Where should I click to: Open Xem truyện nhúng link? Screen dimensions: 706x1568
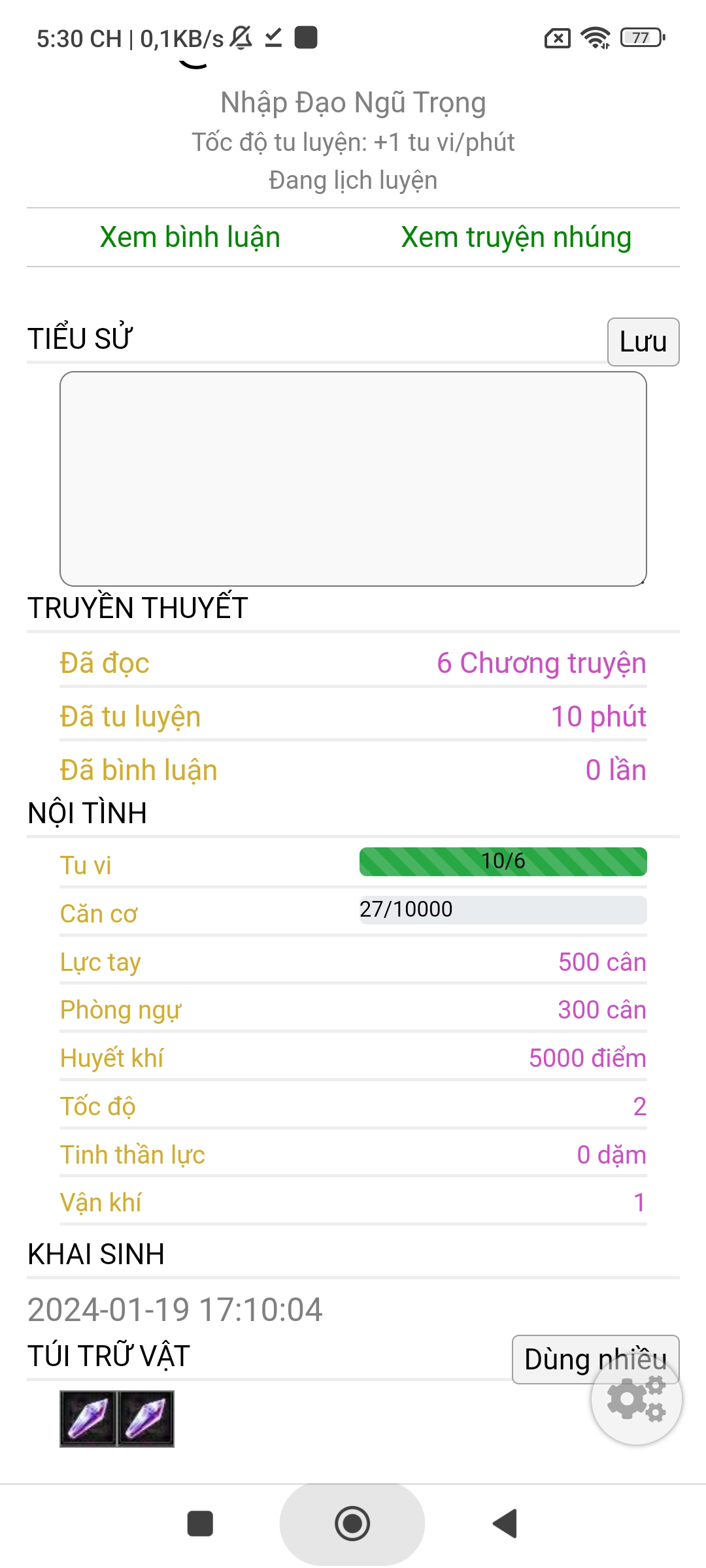tap(516, 237)
